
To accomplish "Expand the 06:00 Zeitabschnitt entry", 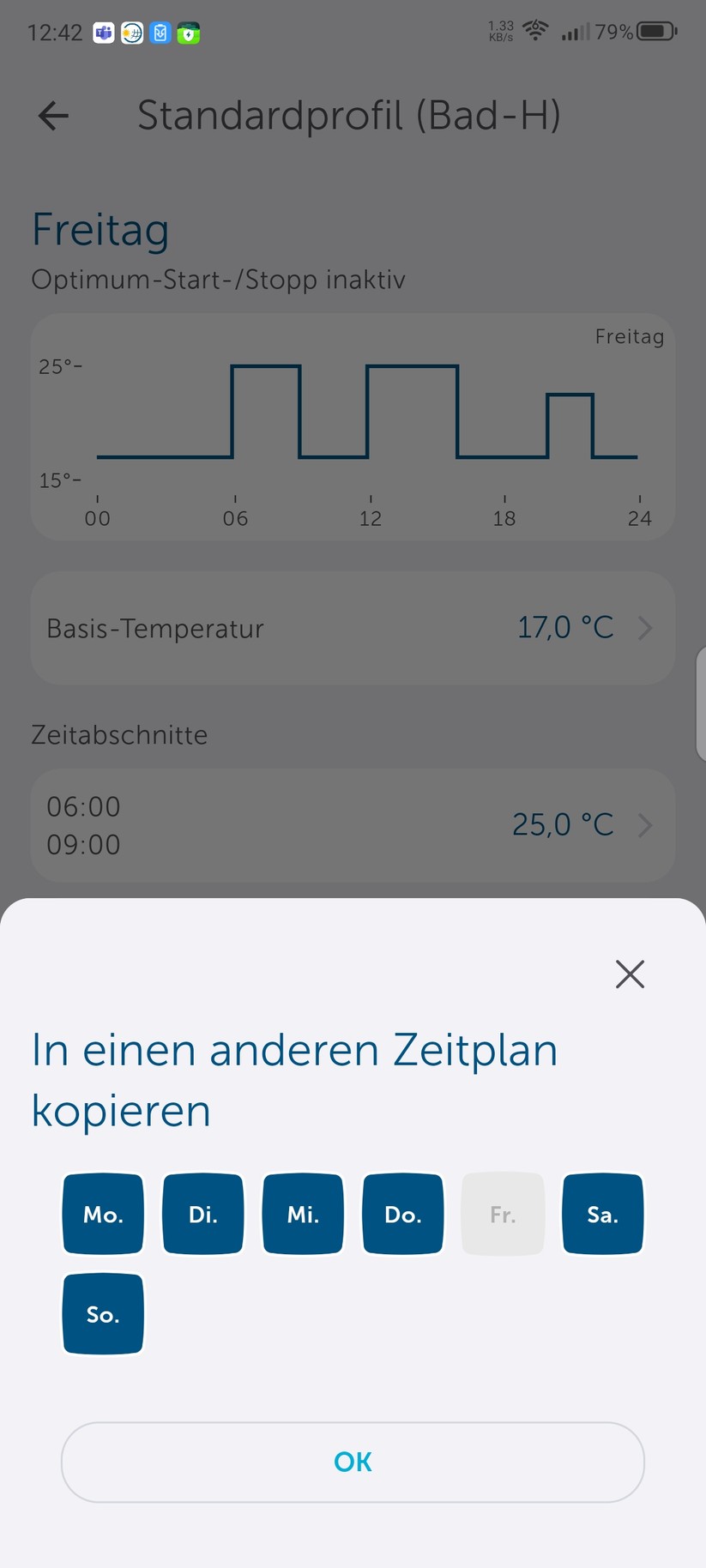I will point(352,825).
